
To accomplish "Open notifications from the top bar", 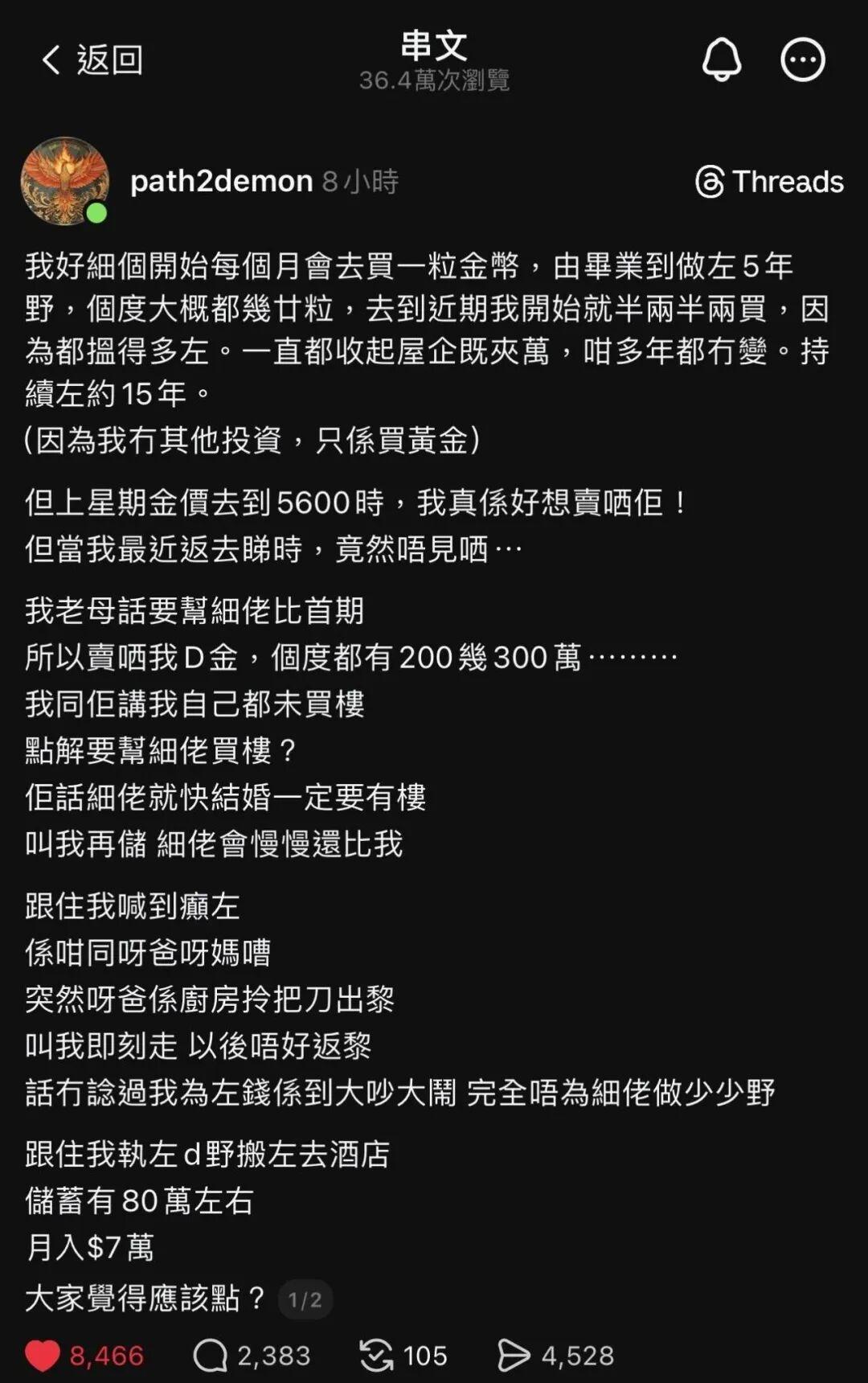I will 722,57.
